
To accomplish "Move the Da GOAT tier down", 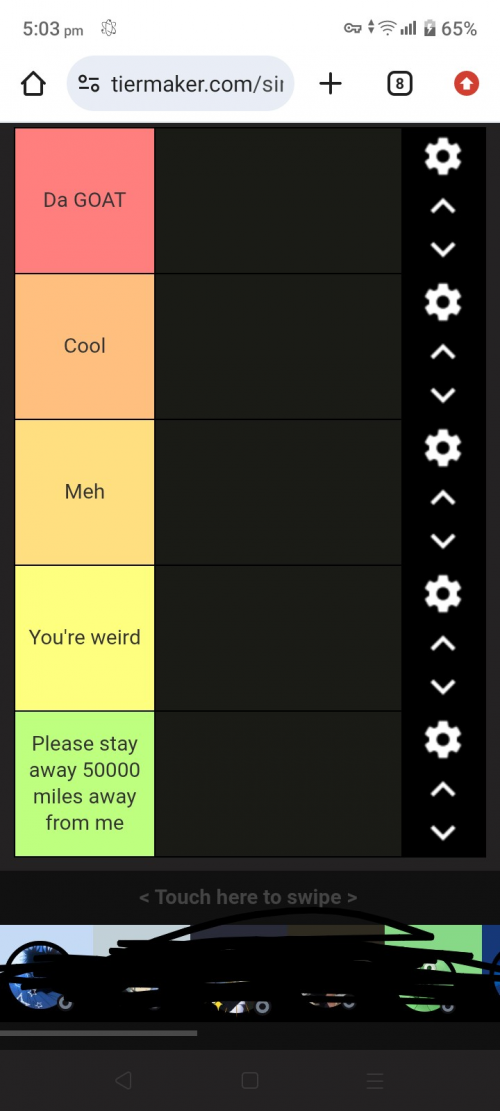I will [x=443, y=249].
